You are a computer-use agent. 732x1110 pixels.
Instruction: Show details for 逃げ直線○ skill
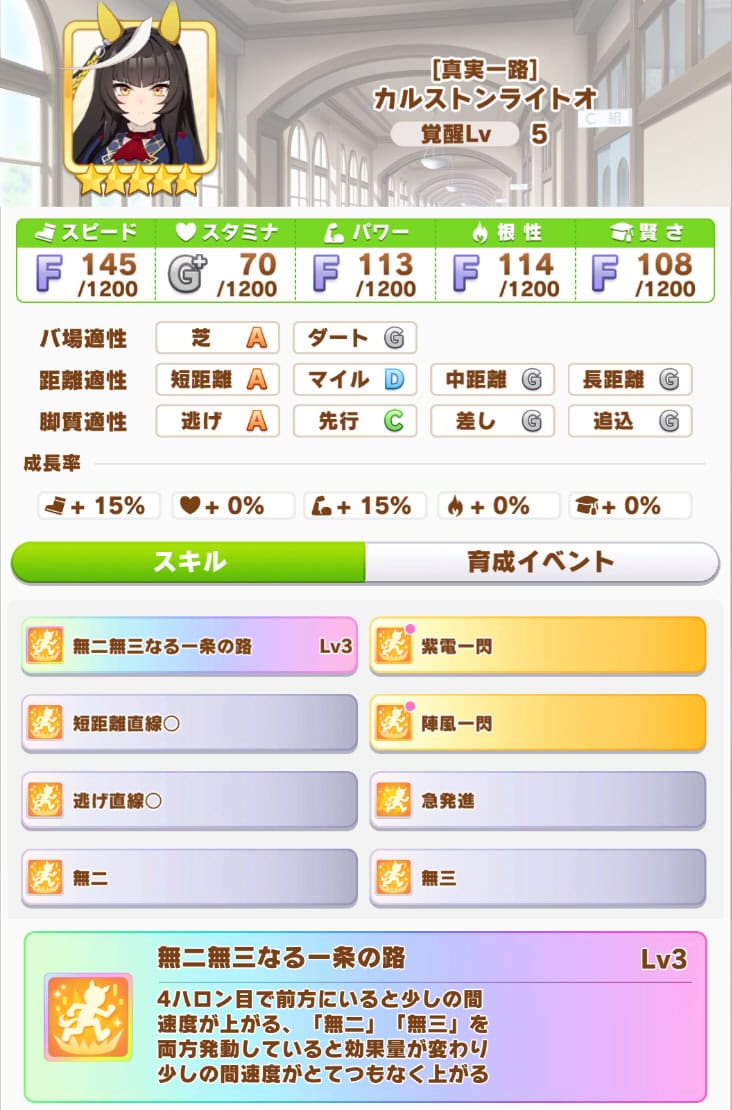[x=189, y=800]
